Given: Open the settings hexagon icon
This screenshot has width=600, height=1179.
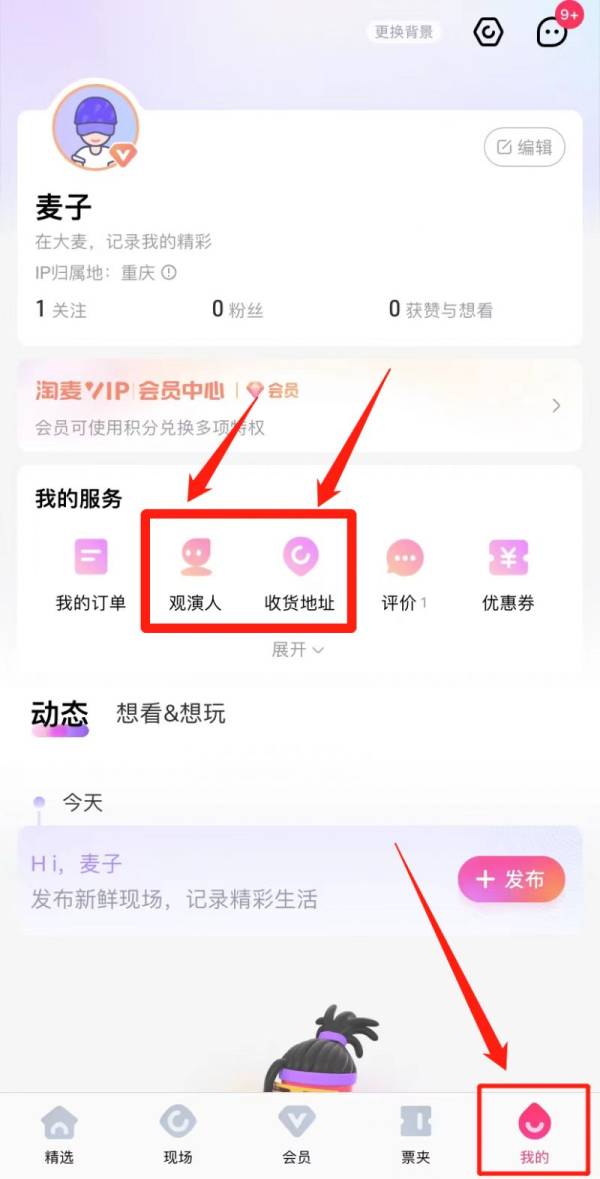Looking at the screenshot, I should [x=488, y=33].
